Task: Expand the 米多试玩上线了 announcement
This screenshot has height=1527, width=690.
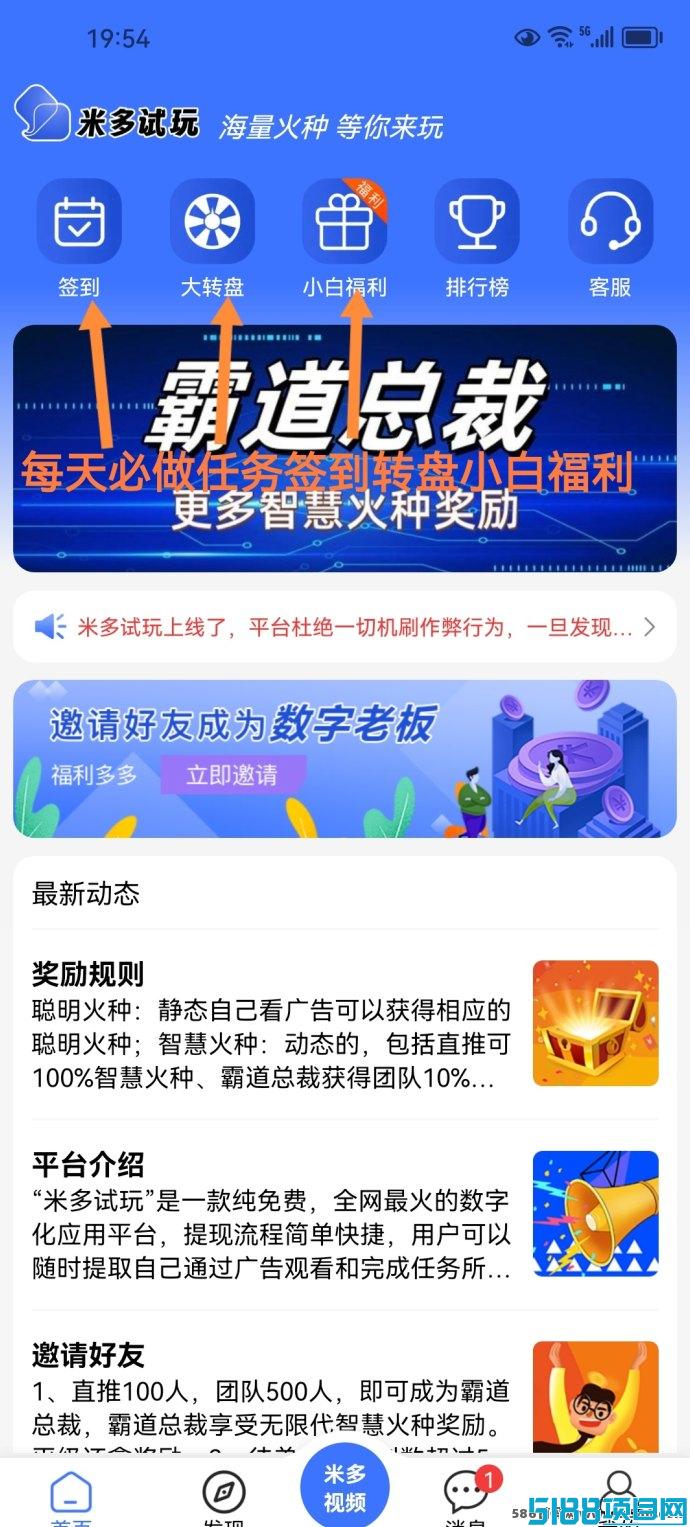Action: [345, 627]
